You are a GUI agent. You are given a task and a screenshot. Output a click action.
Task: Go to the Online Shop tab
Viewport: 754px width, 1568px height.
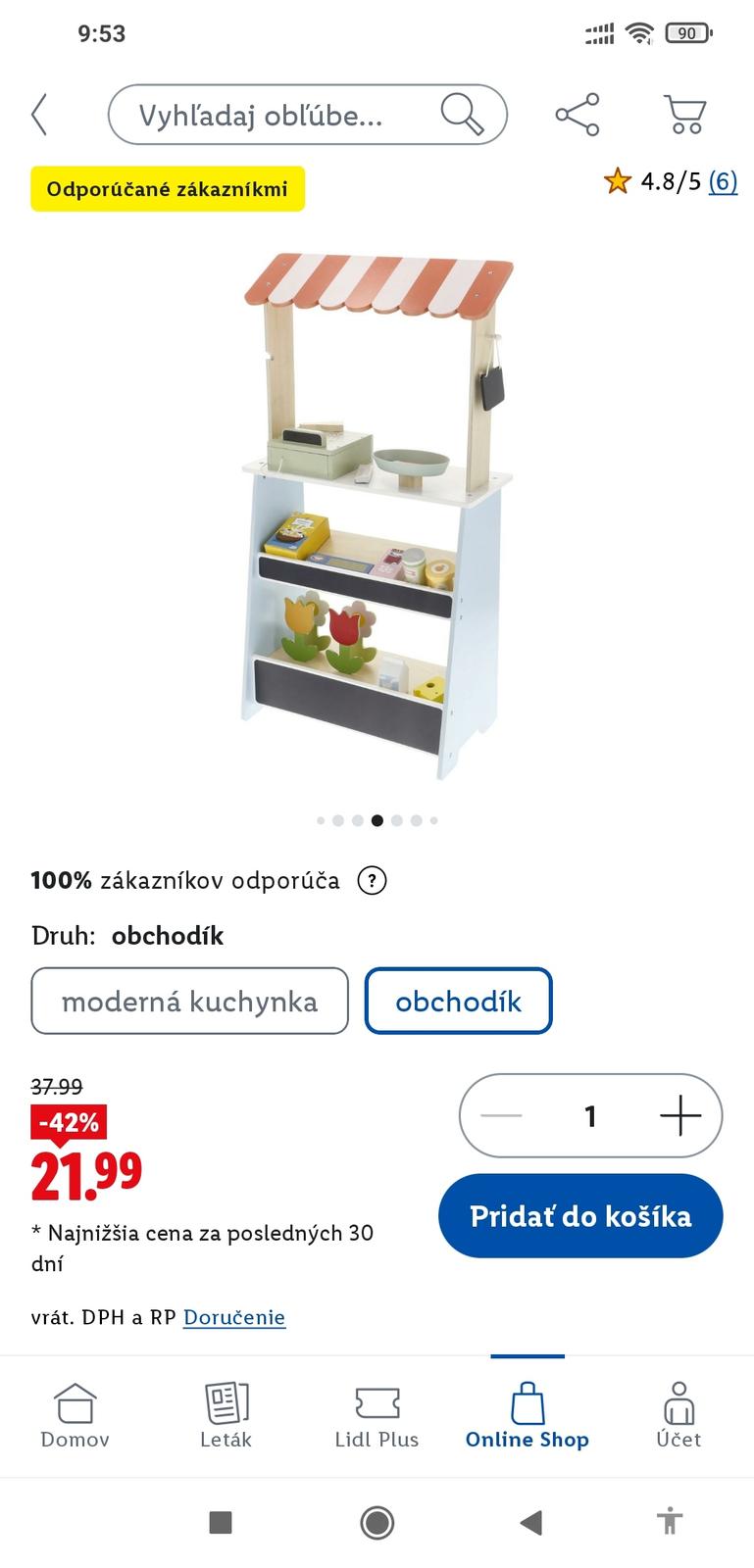coord(527,1416)
